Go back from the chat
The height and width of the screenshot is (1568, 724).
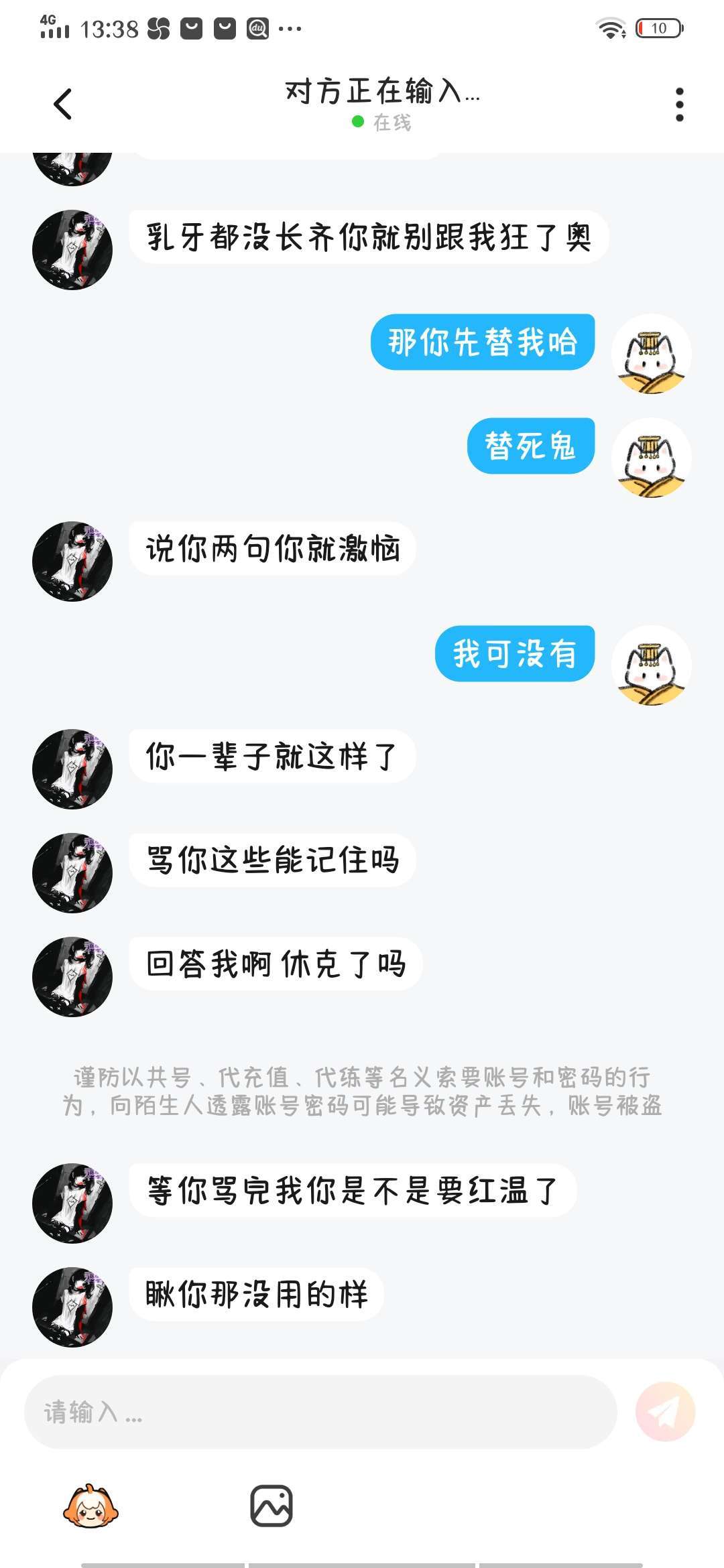(63, 105)
